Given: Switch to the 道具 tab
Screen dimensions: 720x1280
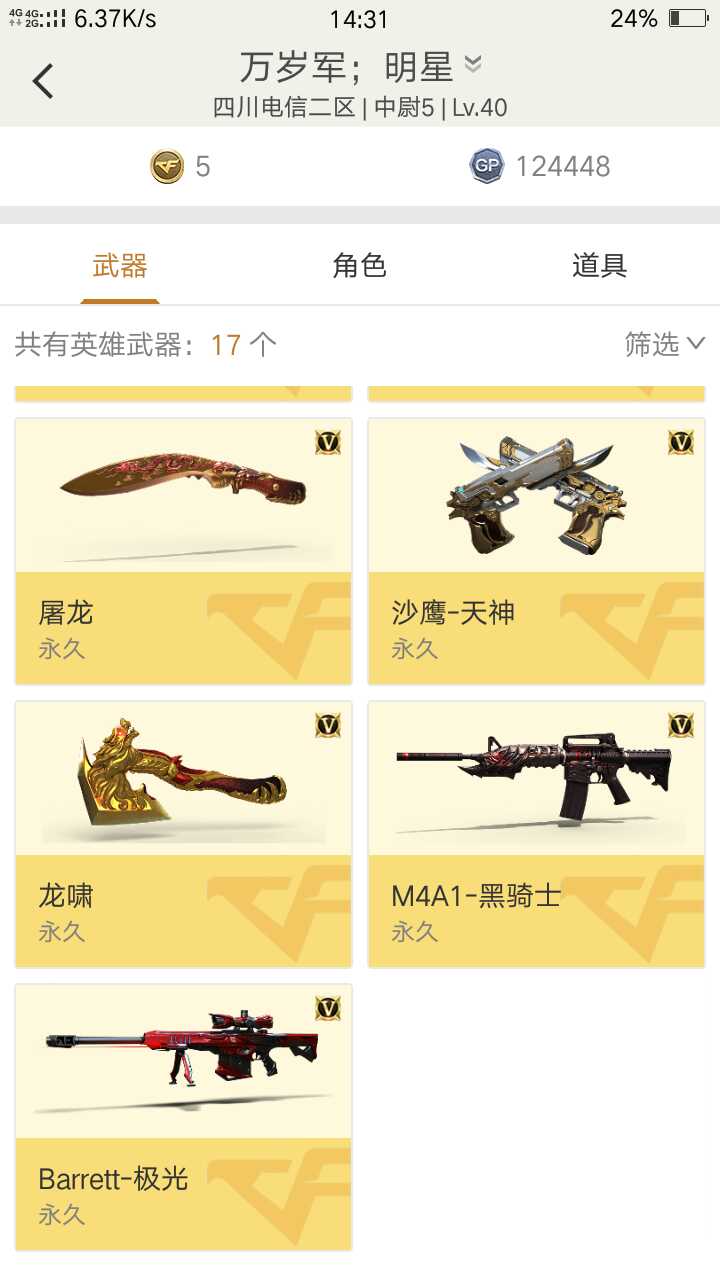Looking at the screenshot, I should tap(599, 266).
